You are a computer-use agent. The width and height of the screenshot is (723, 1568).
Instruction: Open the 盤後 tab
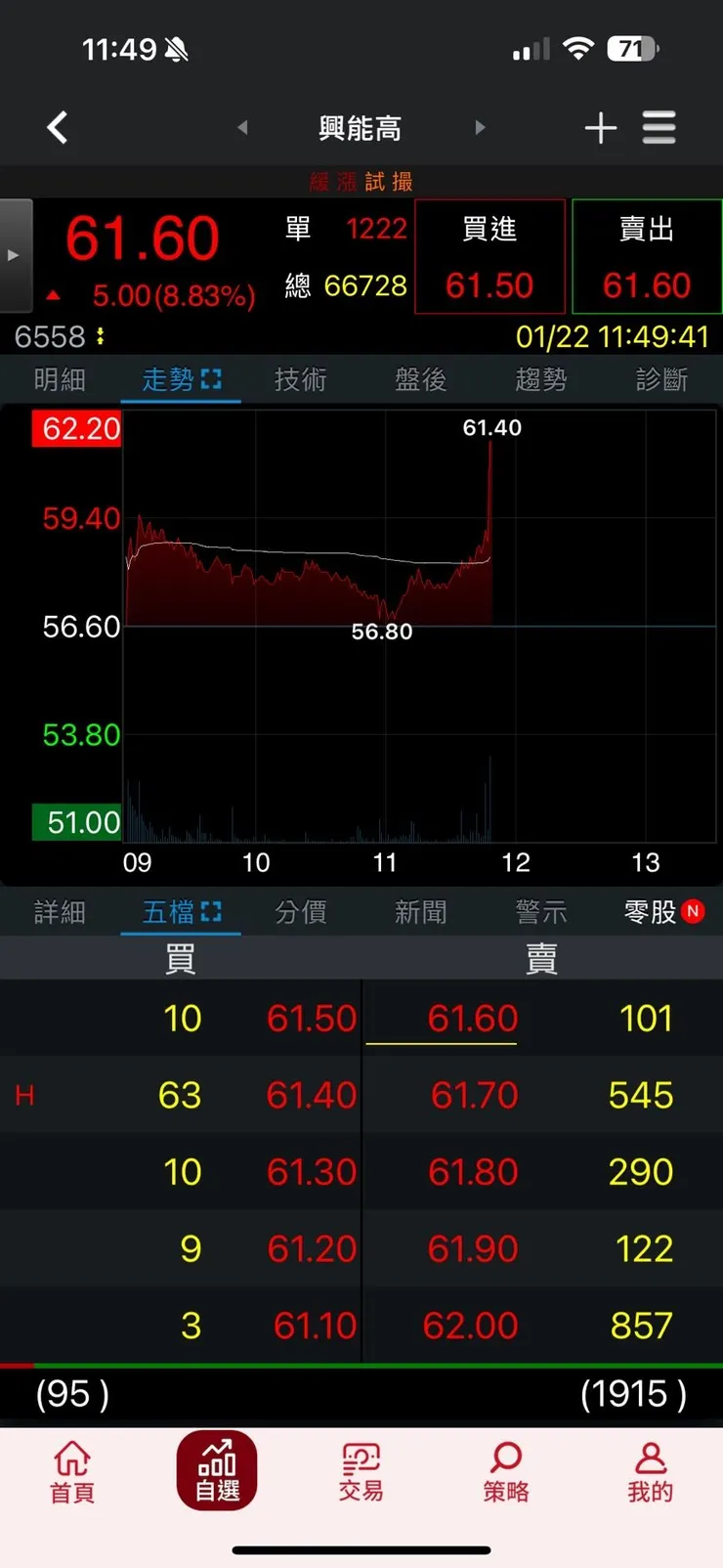[x=420, y=379]
